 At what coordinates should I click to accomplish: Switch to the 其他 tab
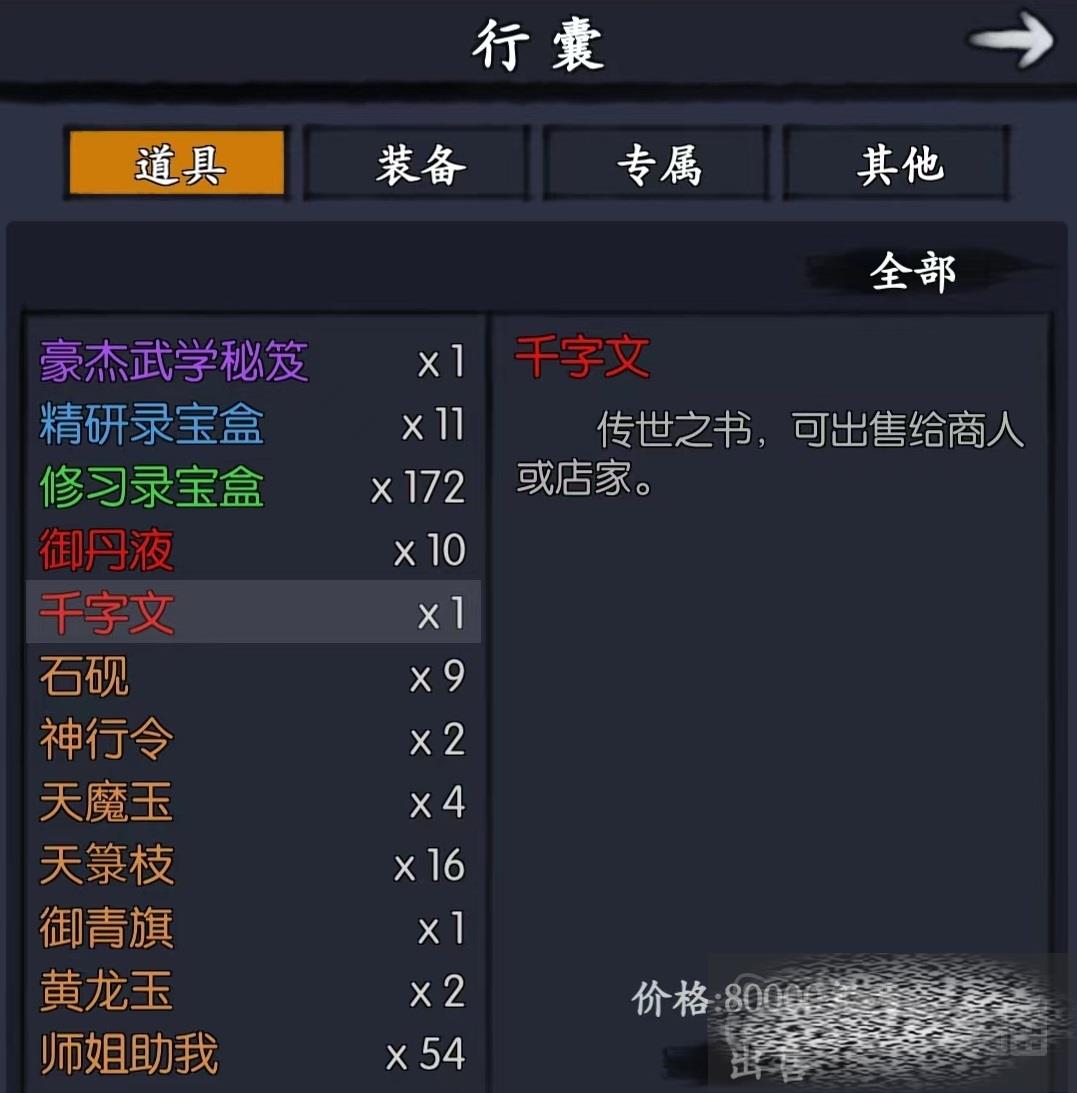(x=897, y=164)
